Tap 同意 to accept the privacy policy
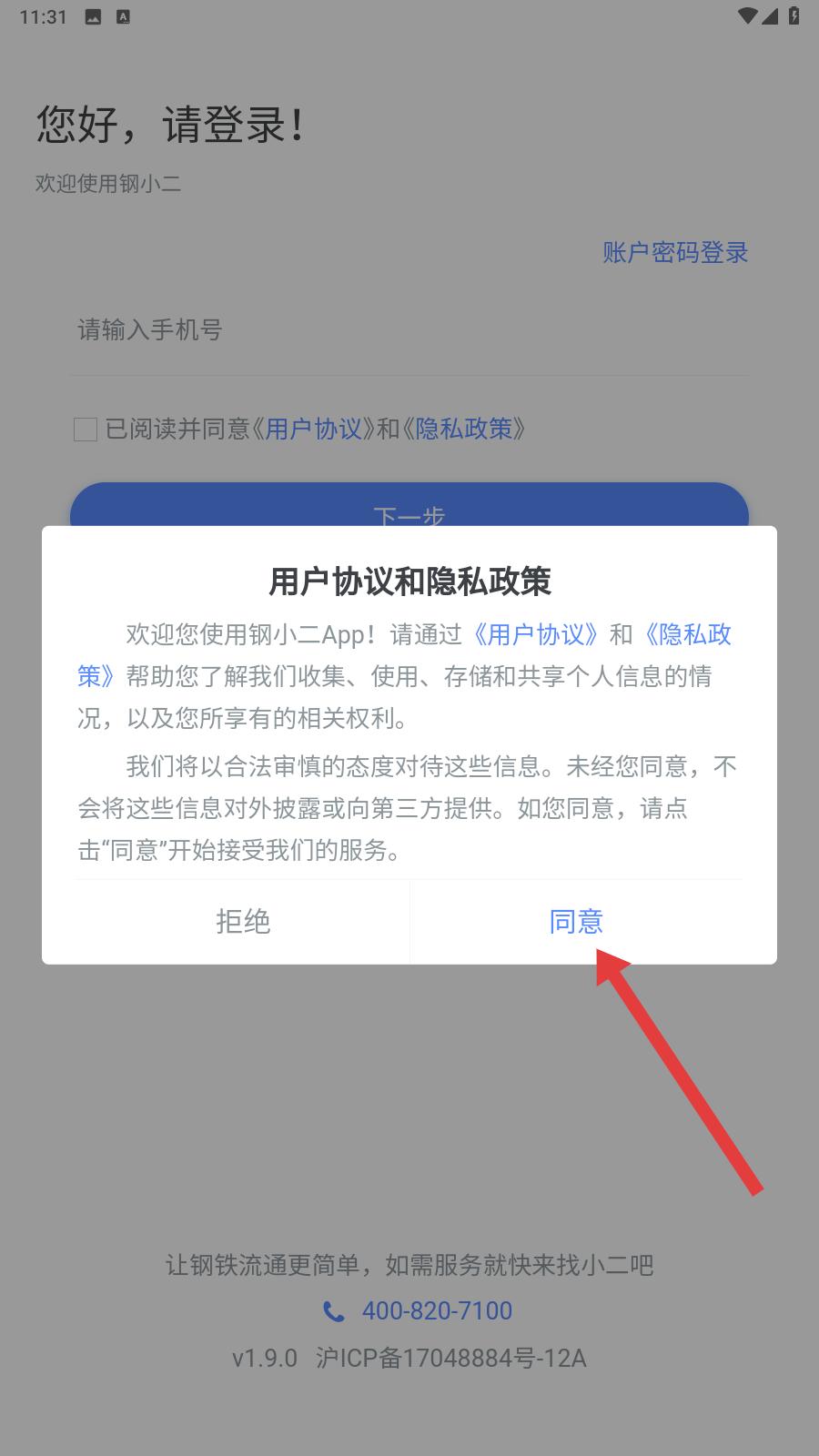This screenshot has height=1456, width=819. point(576,921)
